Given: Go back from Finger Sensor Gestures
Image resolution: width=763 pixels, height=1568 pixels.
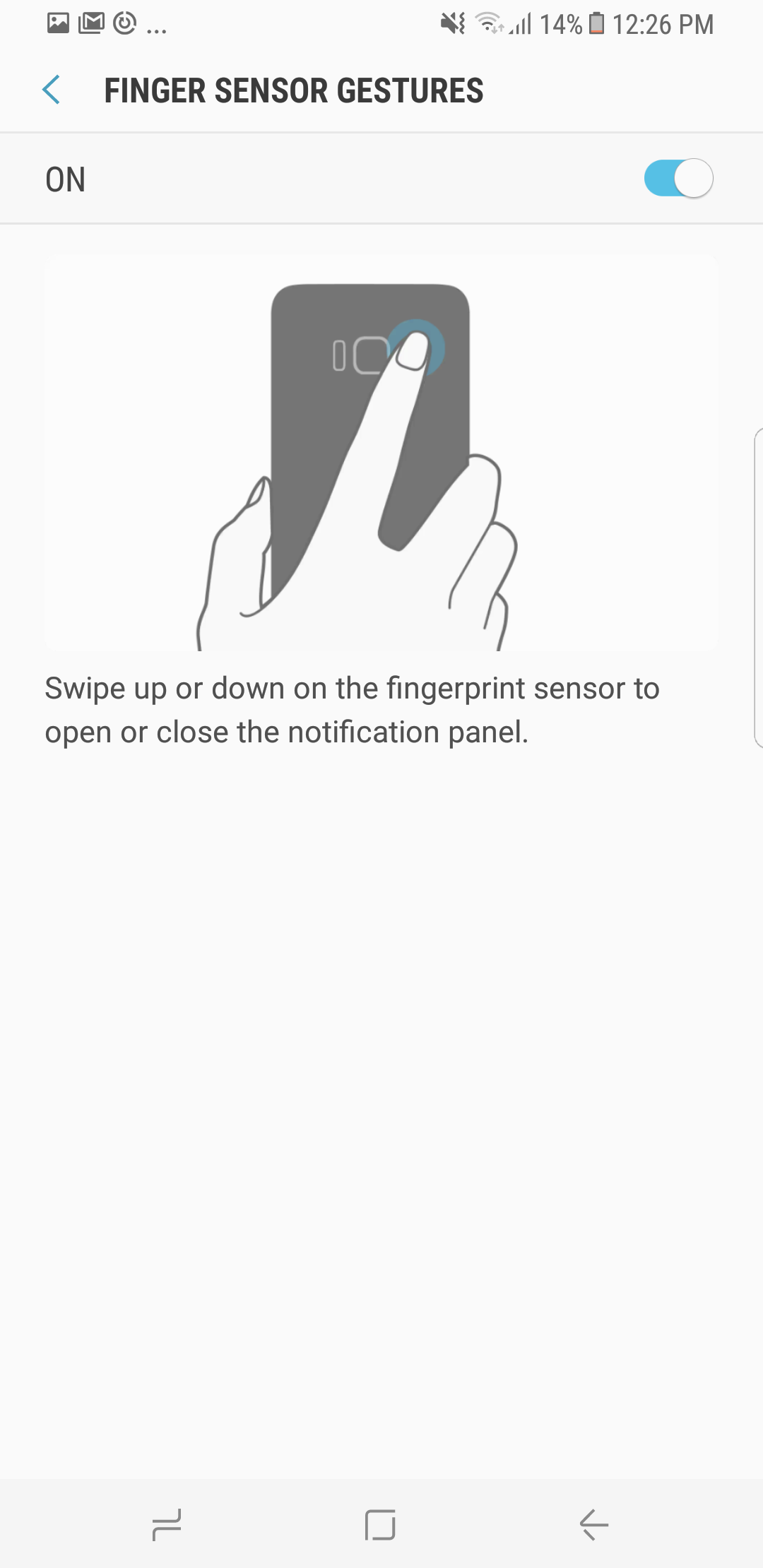Looking at the screenshot, I should tap(52, 90).
